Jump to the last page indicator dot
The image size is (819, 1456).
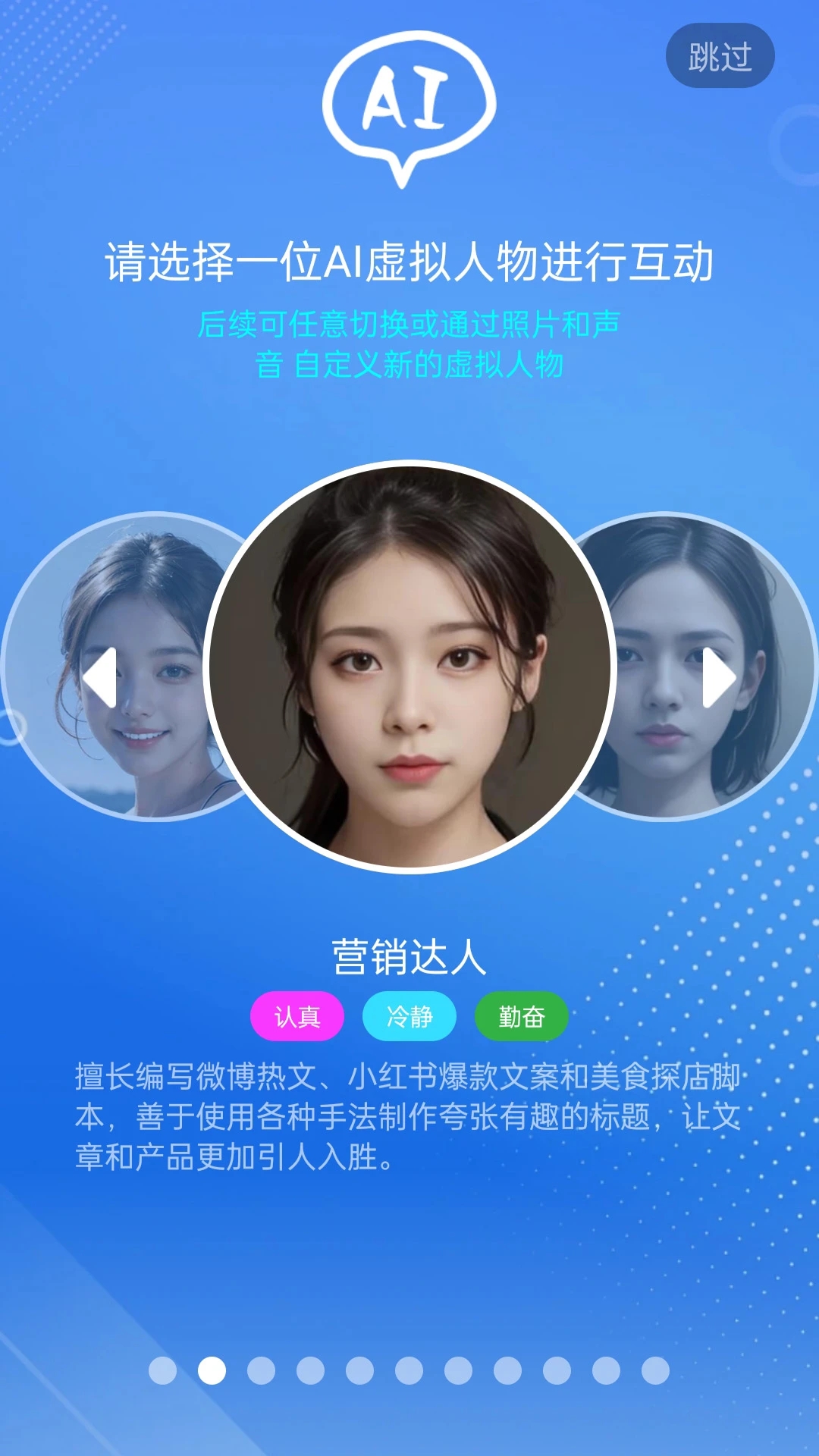tap(655, 1370)
